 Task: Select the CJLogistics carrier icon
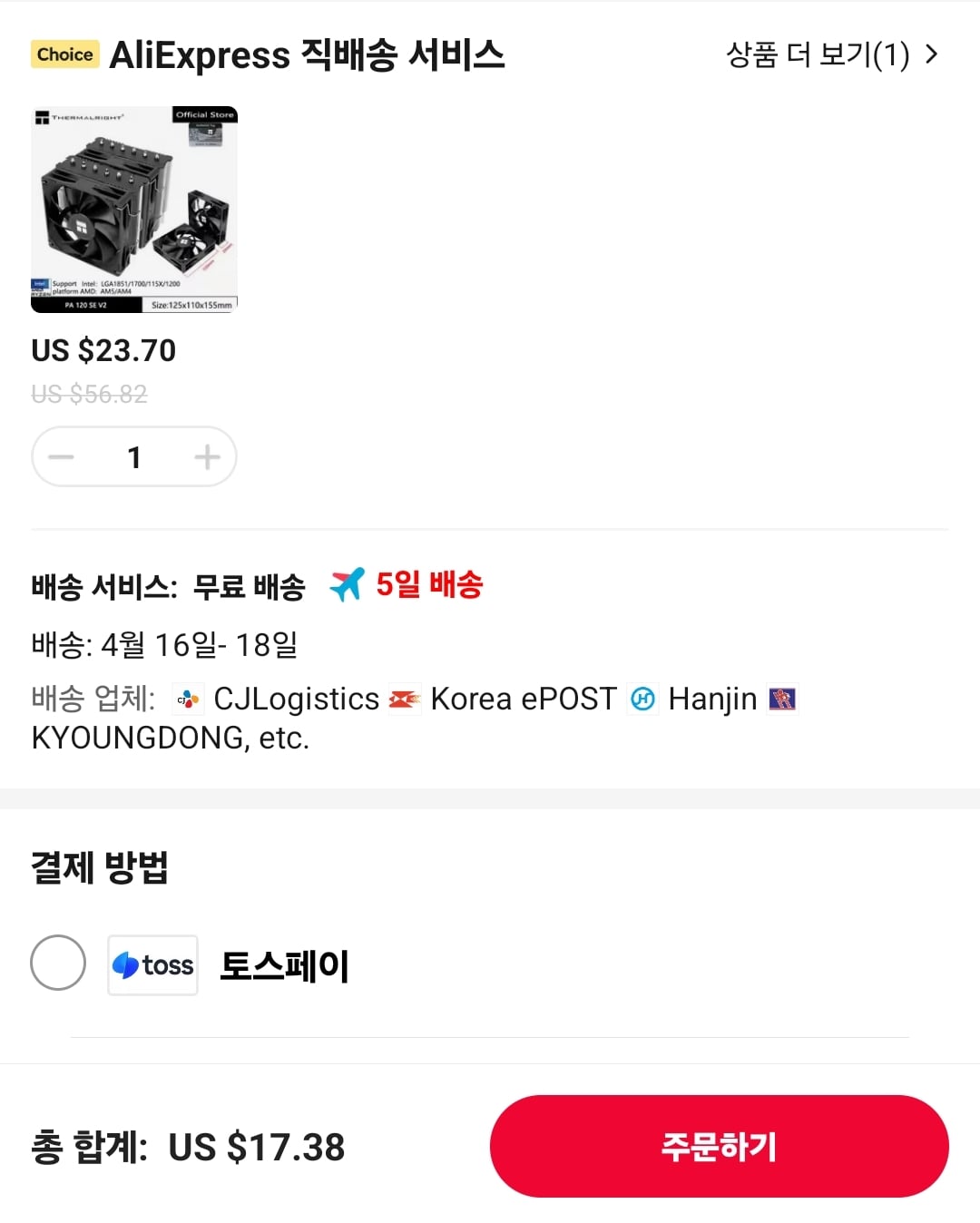point(188,699)
